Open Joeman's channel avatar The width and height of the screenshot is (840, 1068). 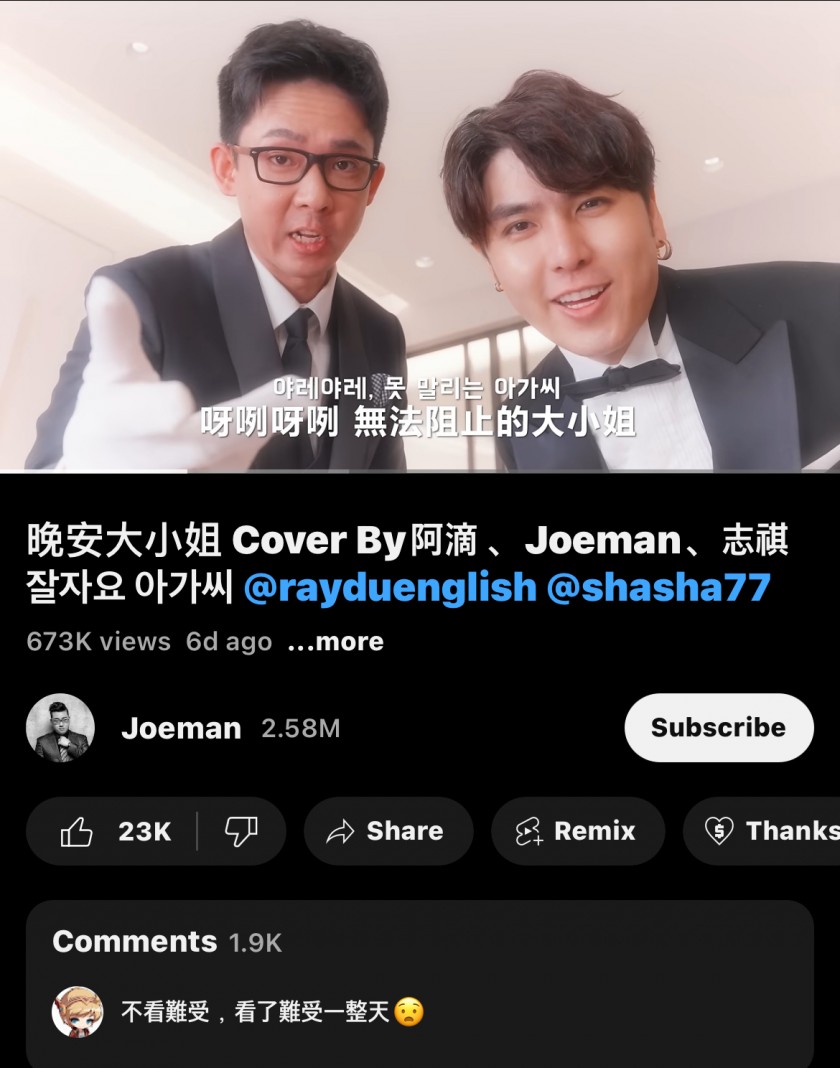(60, 728)
